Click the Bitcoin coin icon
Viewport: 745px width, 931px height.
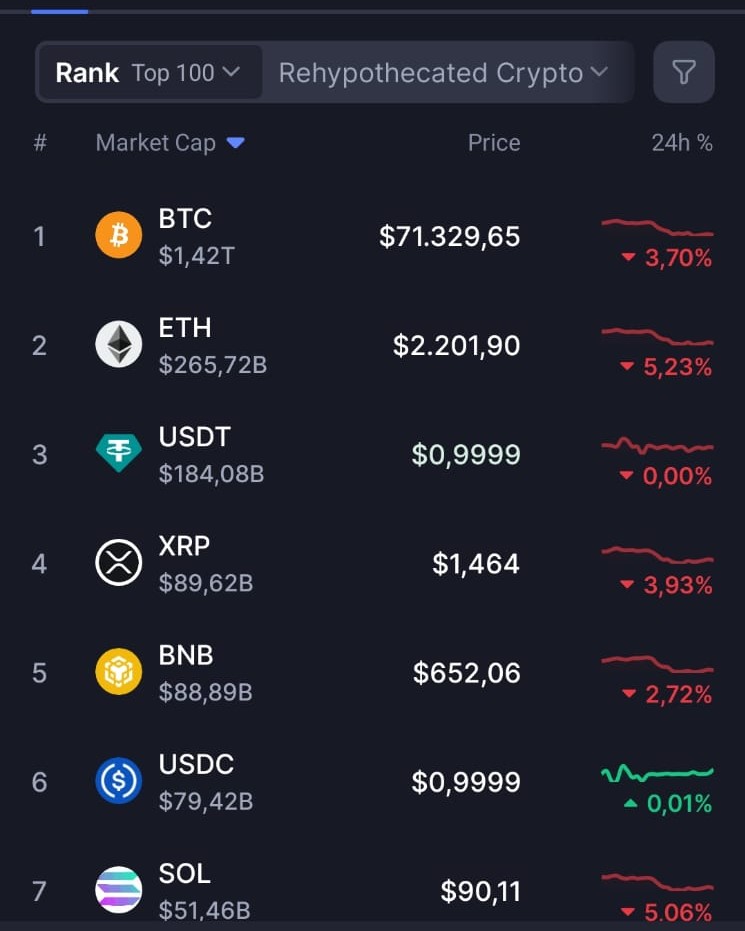[119, 237]
